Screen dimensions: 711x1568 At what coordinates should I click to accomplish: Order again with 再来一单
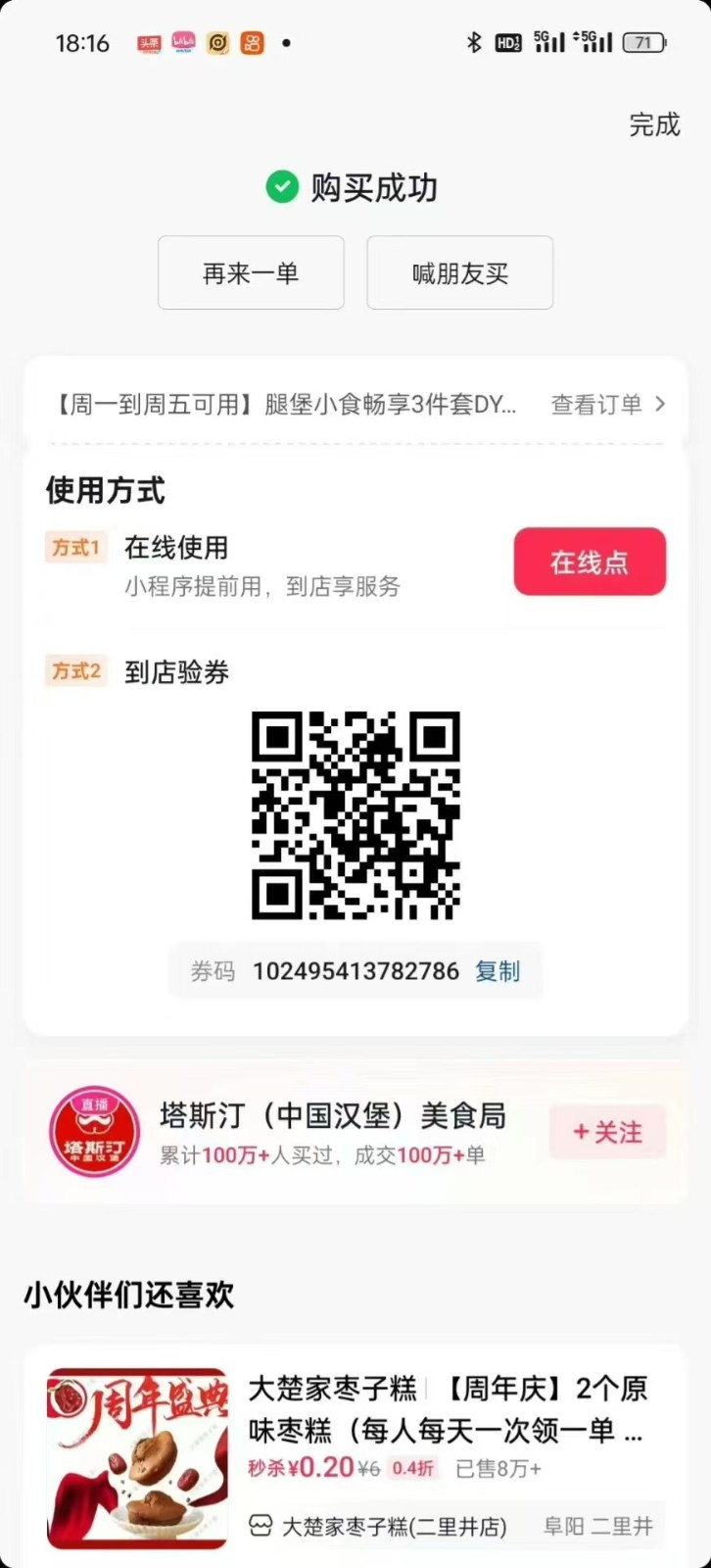coord(251,273)
